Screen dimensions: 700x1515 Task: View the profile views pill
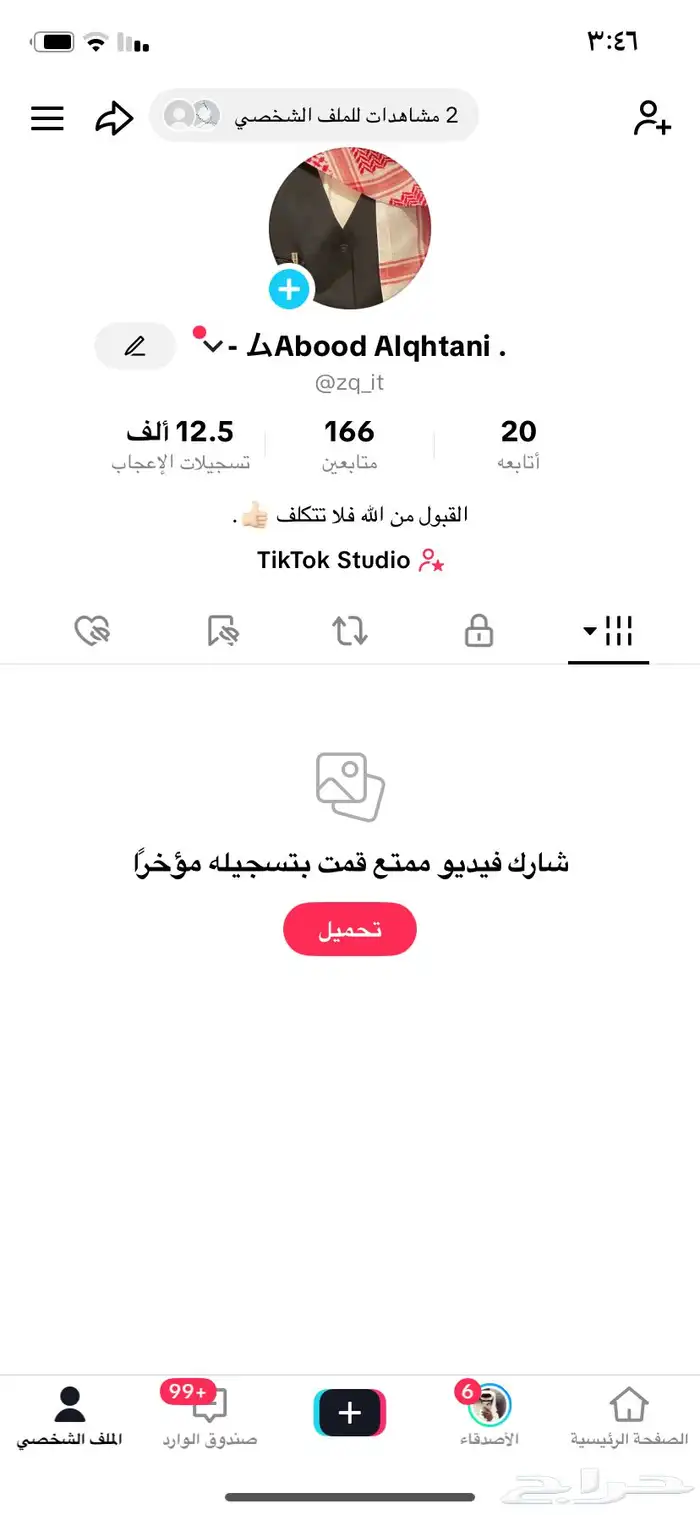tap(314, 116)
